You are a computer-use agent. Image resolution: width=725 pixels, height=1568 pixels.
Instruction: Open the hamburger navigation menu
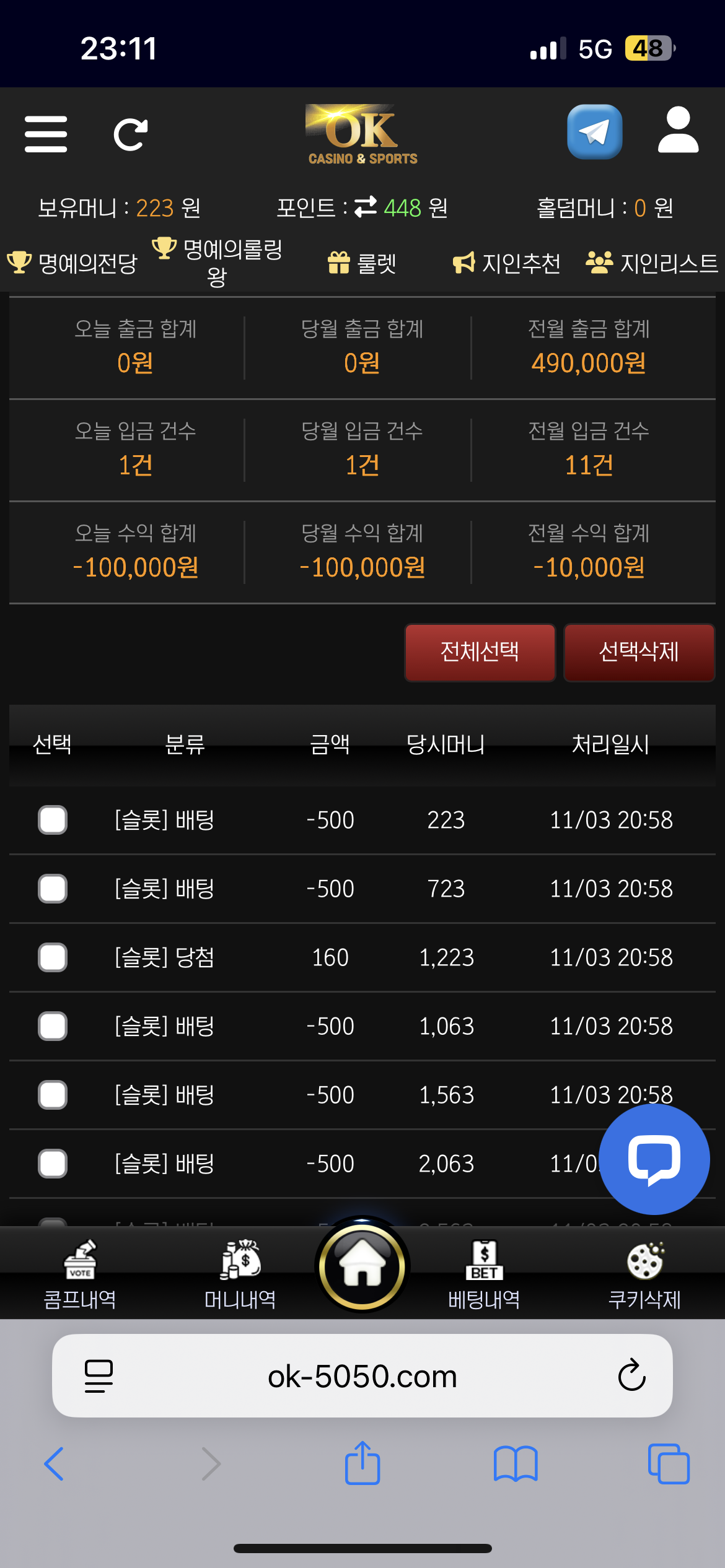point(46,133)
